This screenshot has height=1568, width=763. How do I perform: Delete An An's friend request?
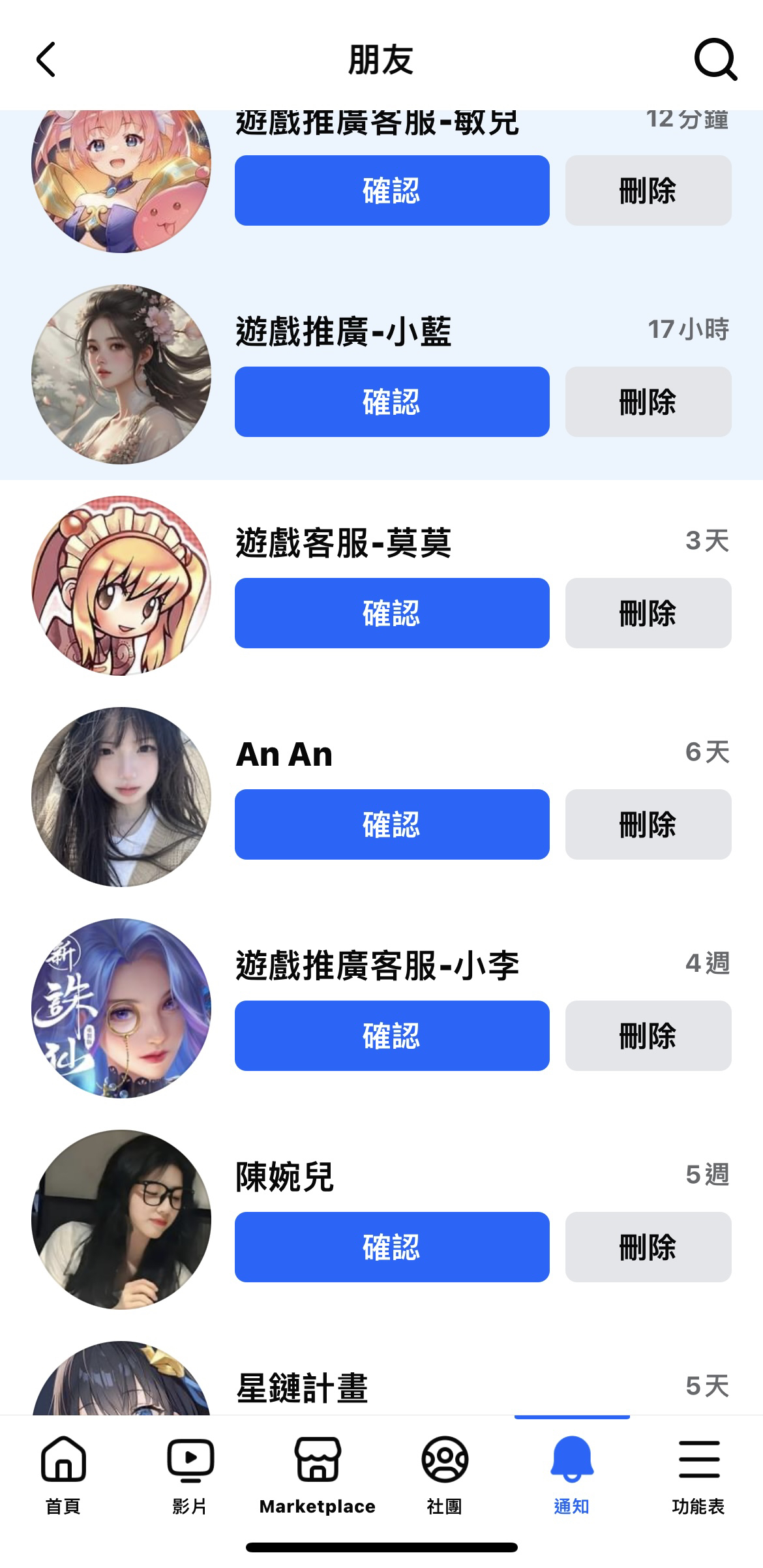click(x=648, y=824)
